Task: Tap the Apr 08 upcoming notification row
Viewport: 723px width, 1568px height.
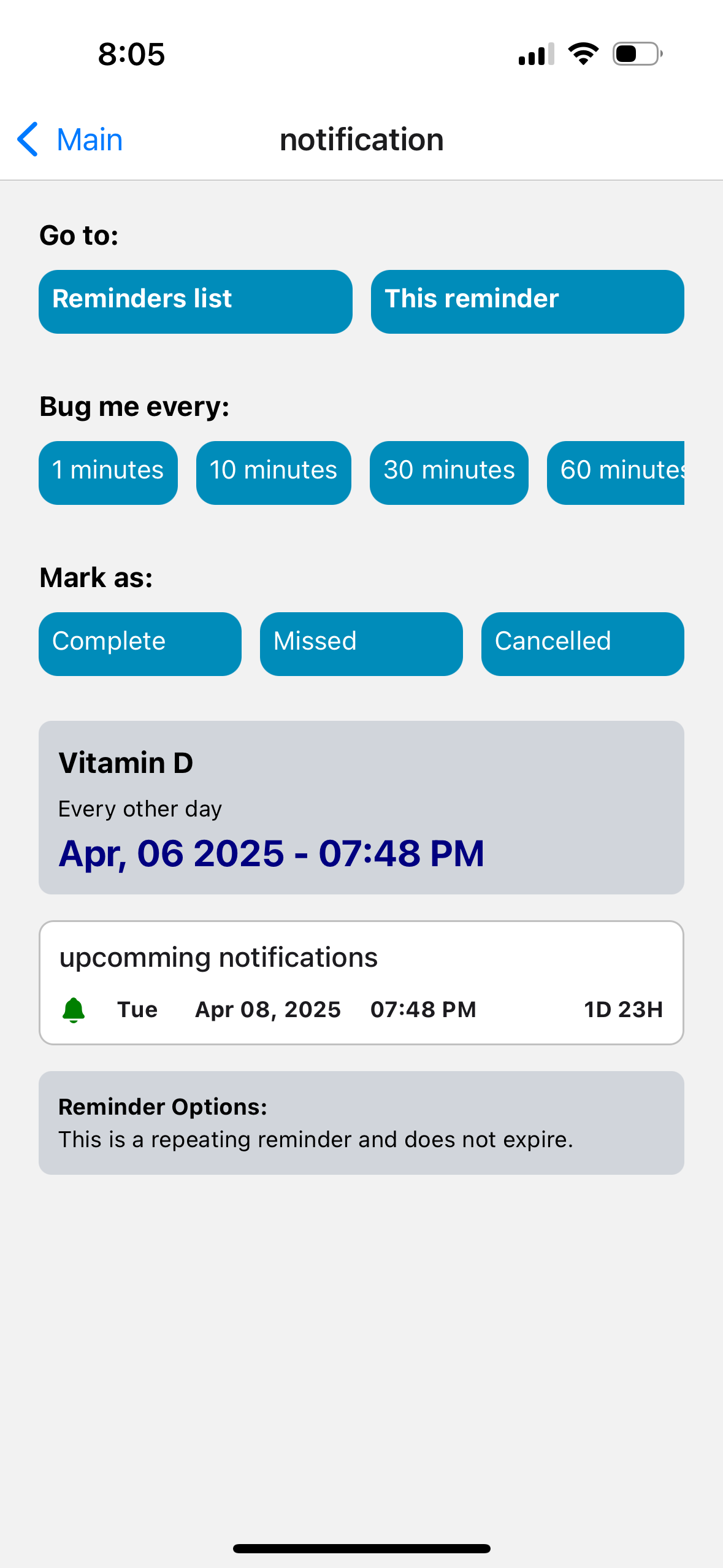Action: click(361, 1009)
